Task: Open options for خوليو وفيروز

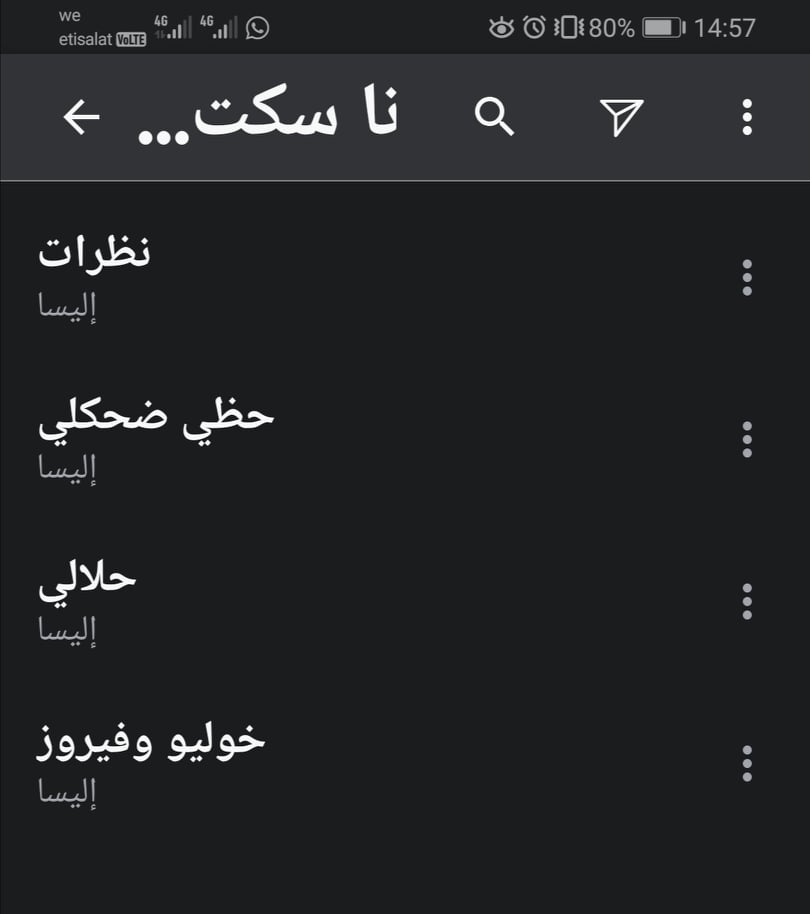Action: point(747,764)
